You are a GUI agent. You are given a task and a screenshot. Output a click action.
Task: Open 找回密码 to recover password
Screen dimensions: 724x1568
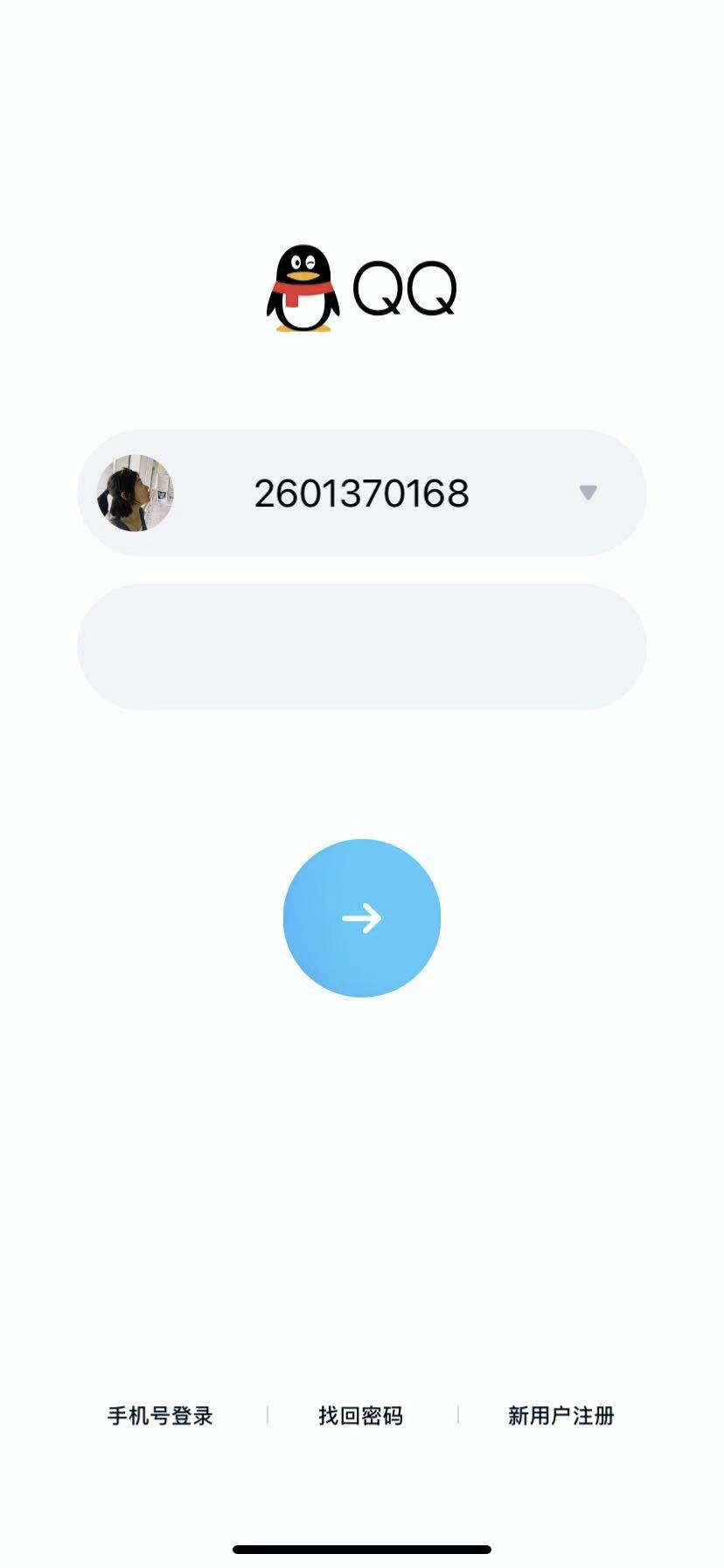pos(360,1415)
